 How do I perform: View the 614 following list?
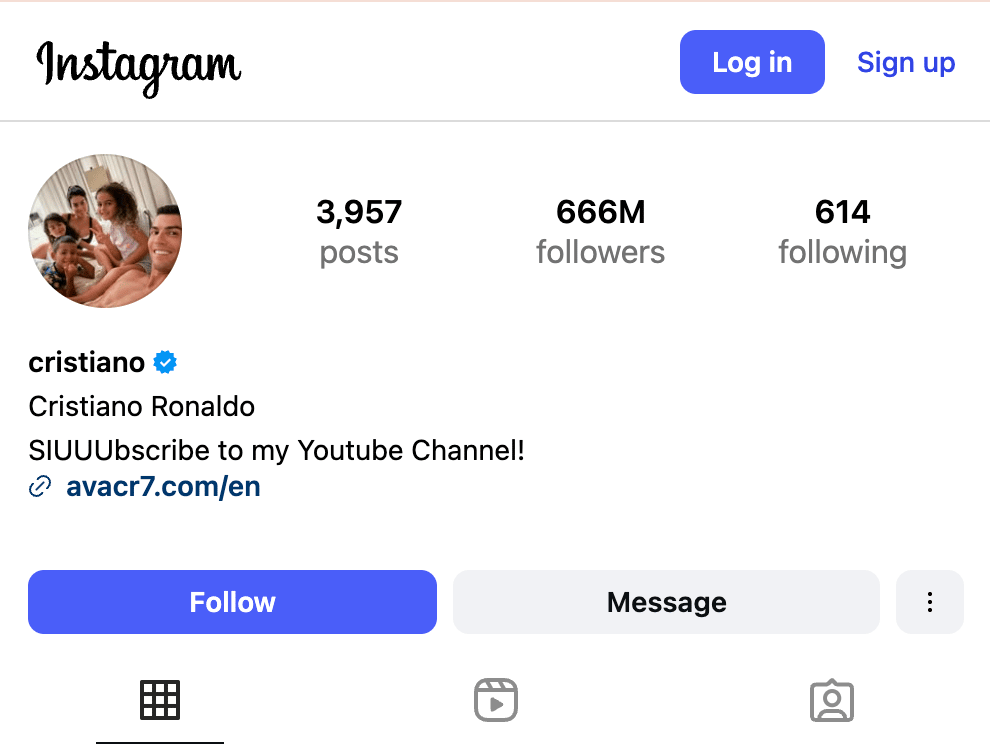(842, 232)
